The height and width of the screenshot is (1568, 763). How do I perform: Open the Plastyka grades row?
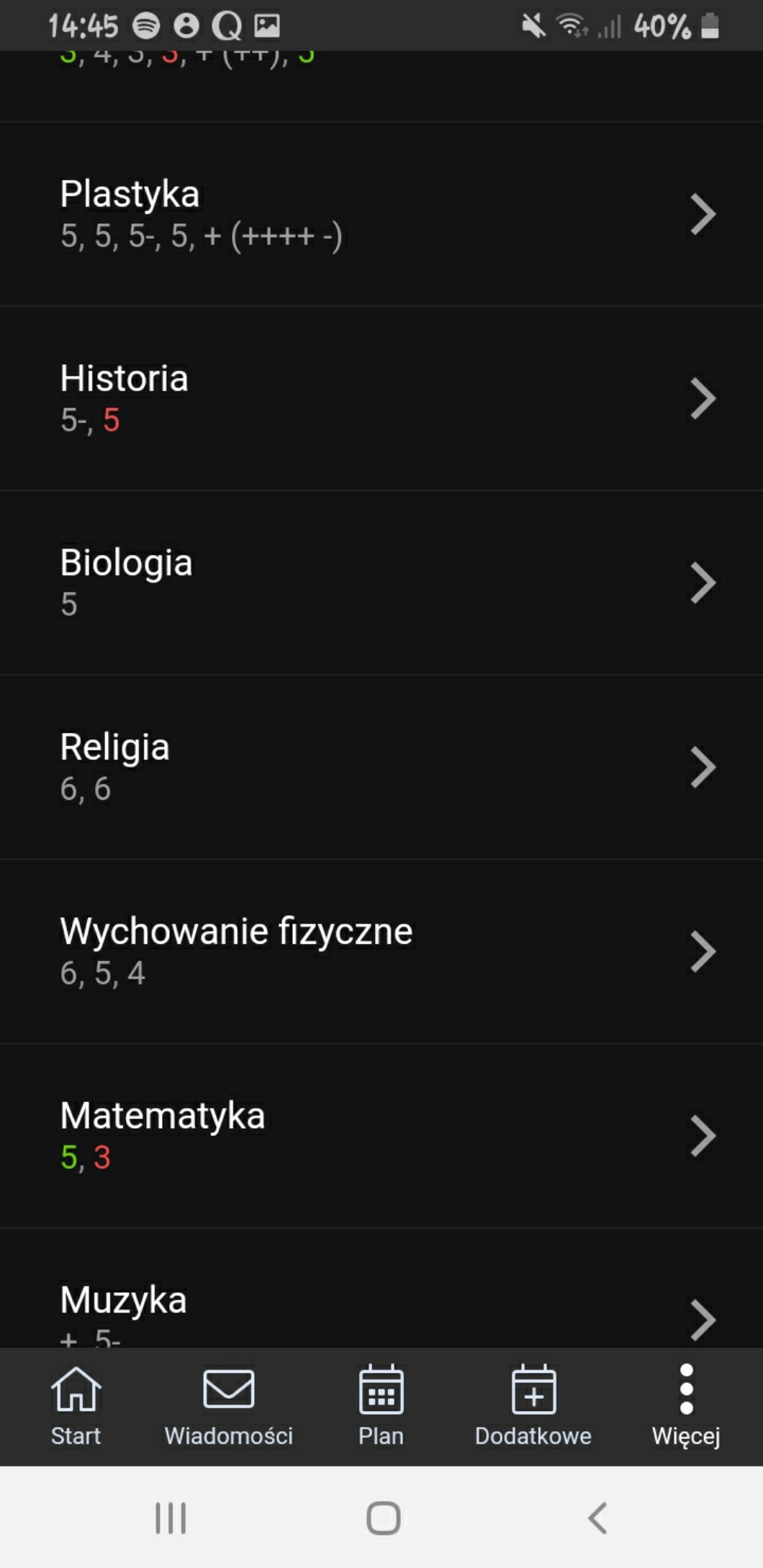[x=381, y=215]
